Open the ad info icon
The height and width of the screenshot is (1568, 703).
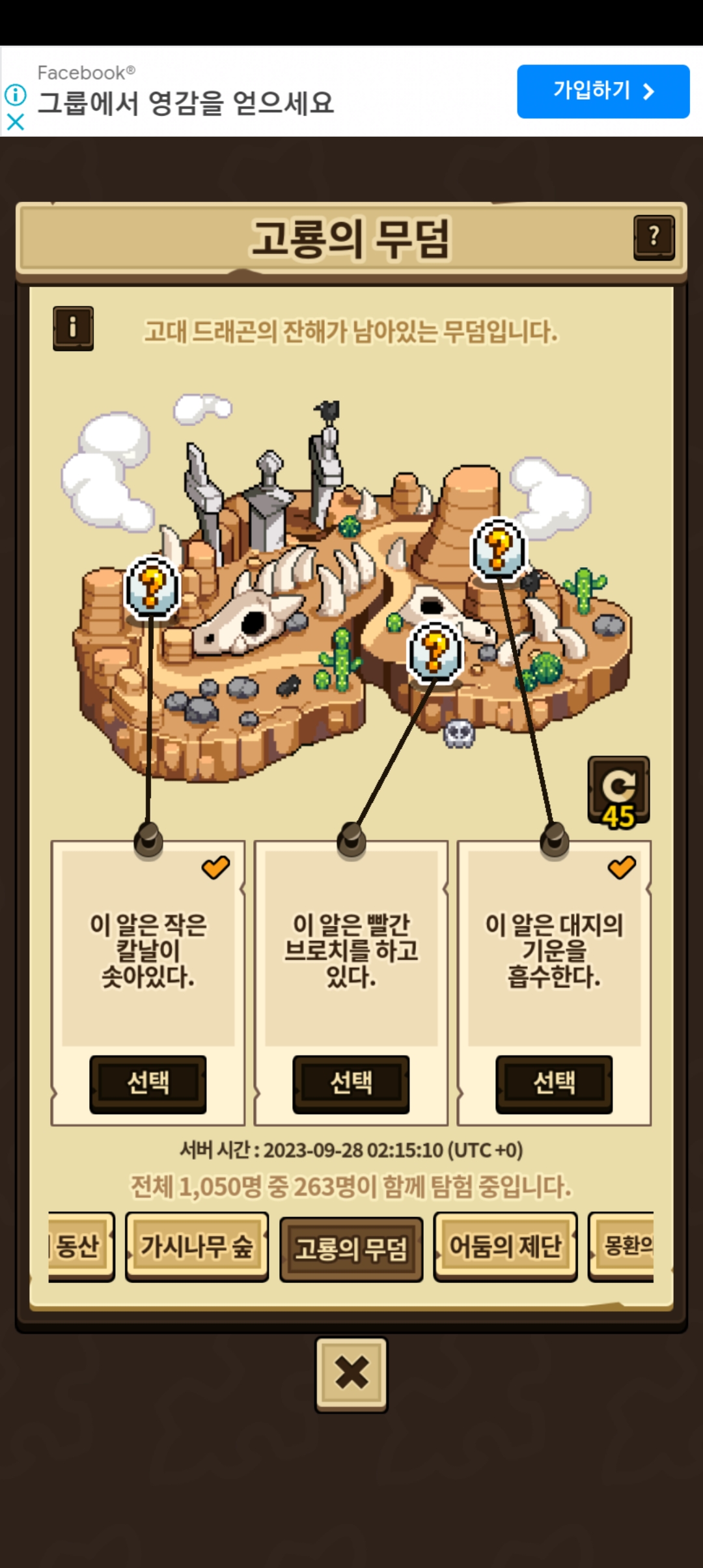pos(16,95)
